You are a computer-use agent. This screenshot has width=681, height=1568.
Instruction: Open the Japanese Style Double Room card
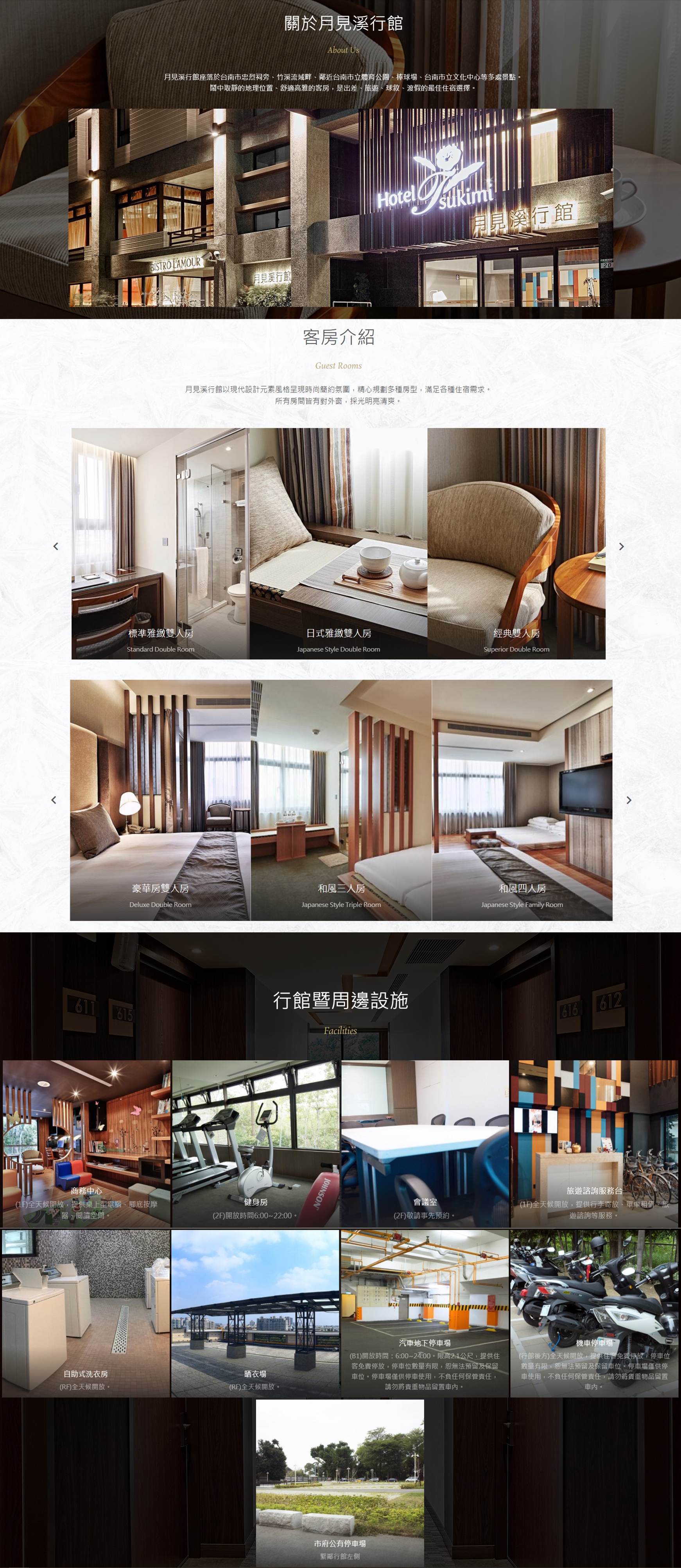339,543
